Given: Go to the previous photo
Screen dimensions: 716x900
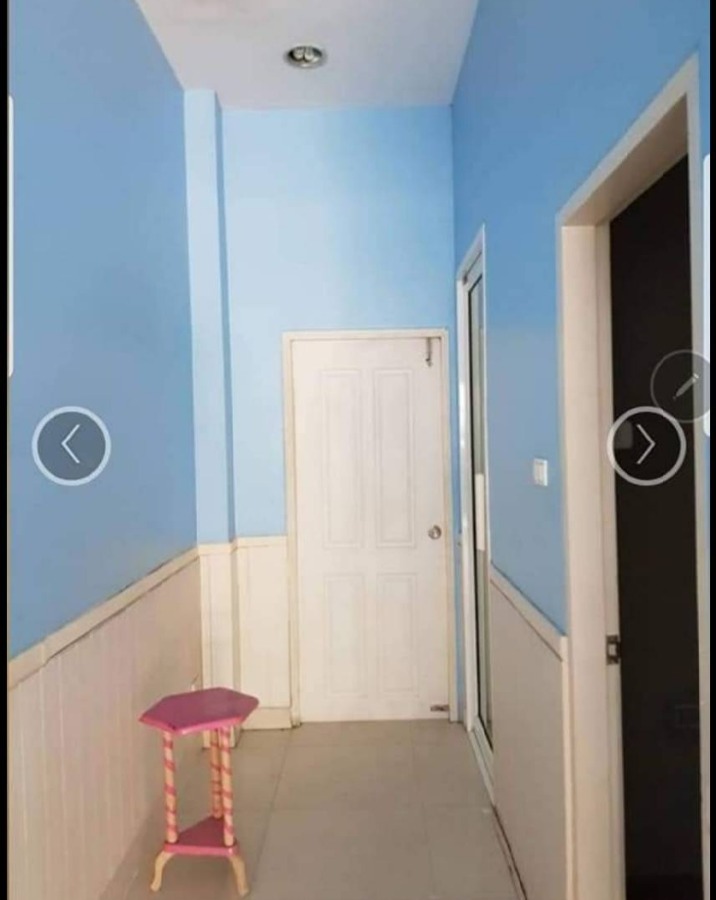Looking at the screenshot, I should pos(71,446).
